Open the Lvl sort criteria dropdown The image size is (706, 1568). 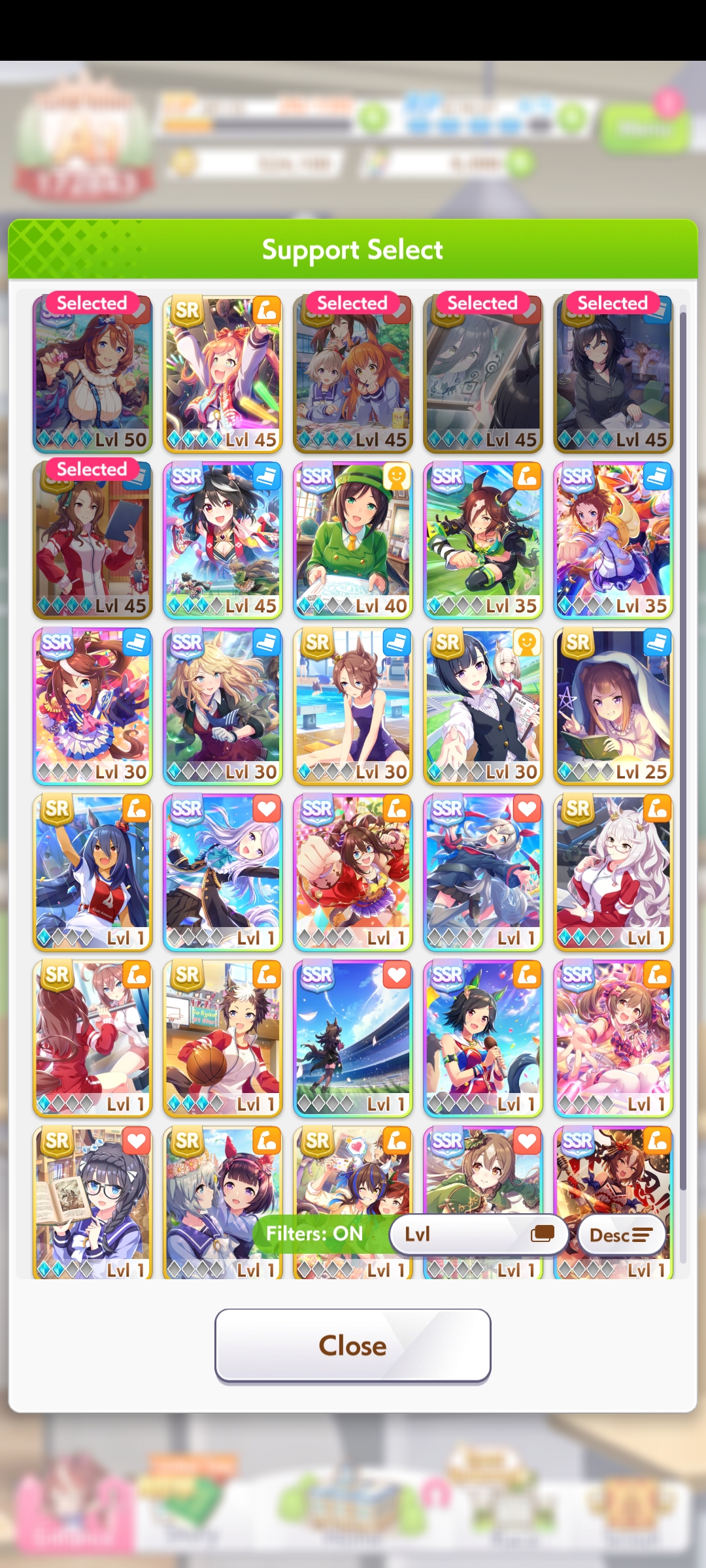pos(479,1234)
